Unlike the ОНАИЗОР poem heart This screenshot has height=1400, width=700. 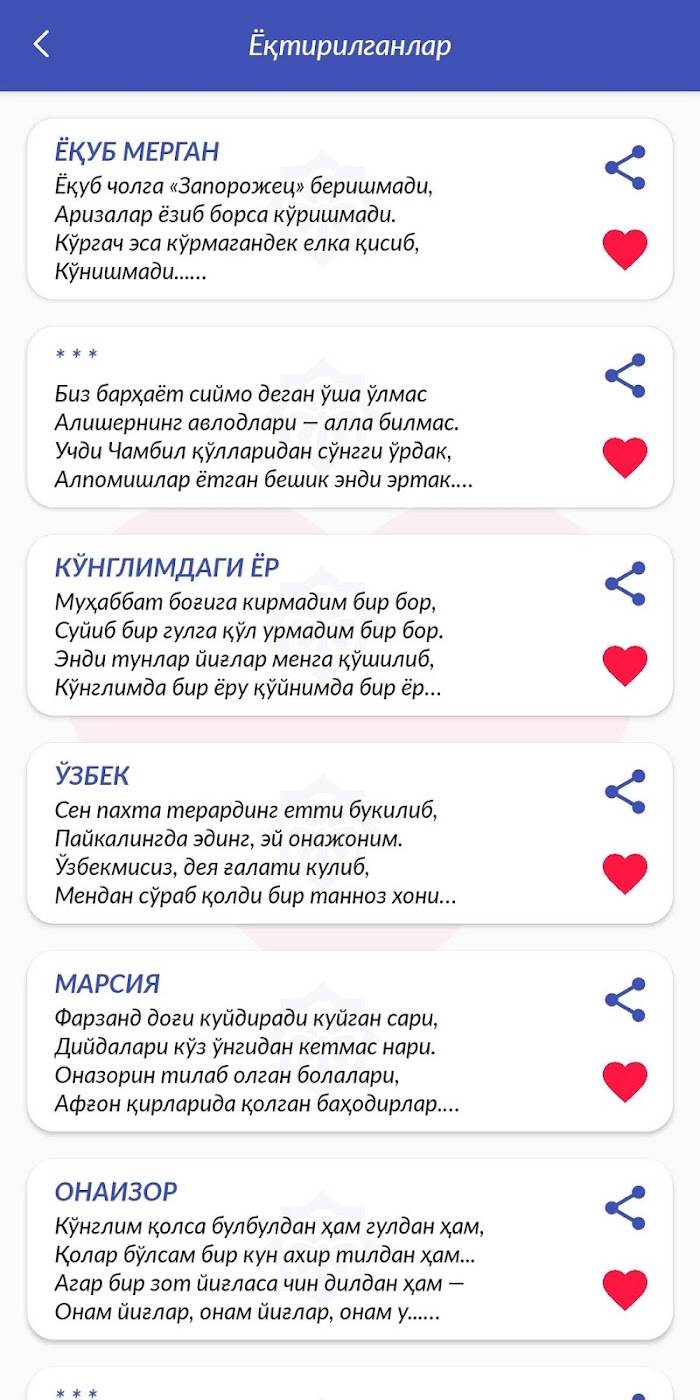(625, 1290)
